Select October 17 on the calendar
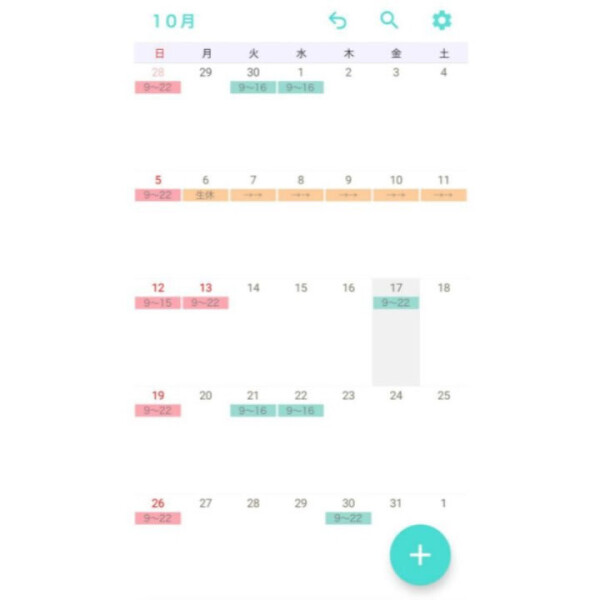This screenshot has height=600, width=600. (x=396, y=288)
